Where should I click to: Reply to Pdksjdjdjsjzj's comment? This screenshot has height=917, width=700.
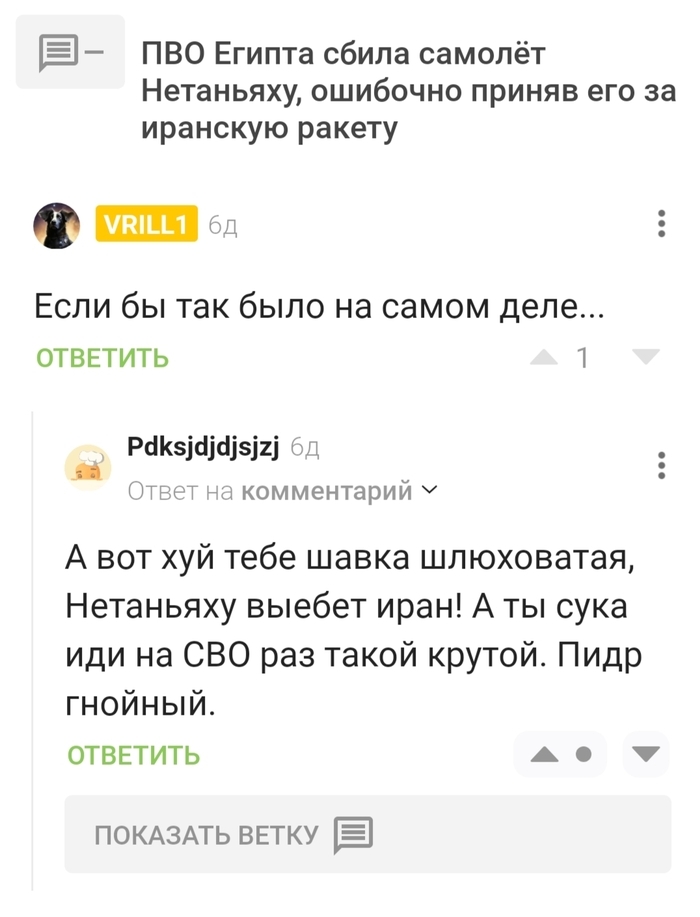click(134, 755)
